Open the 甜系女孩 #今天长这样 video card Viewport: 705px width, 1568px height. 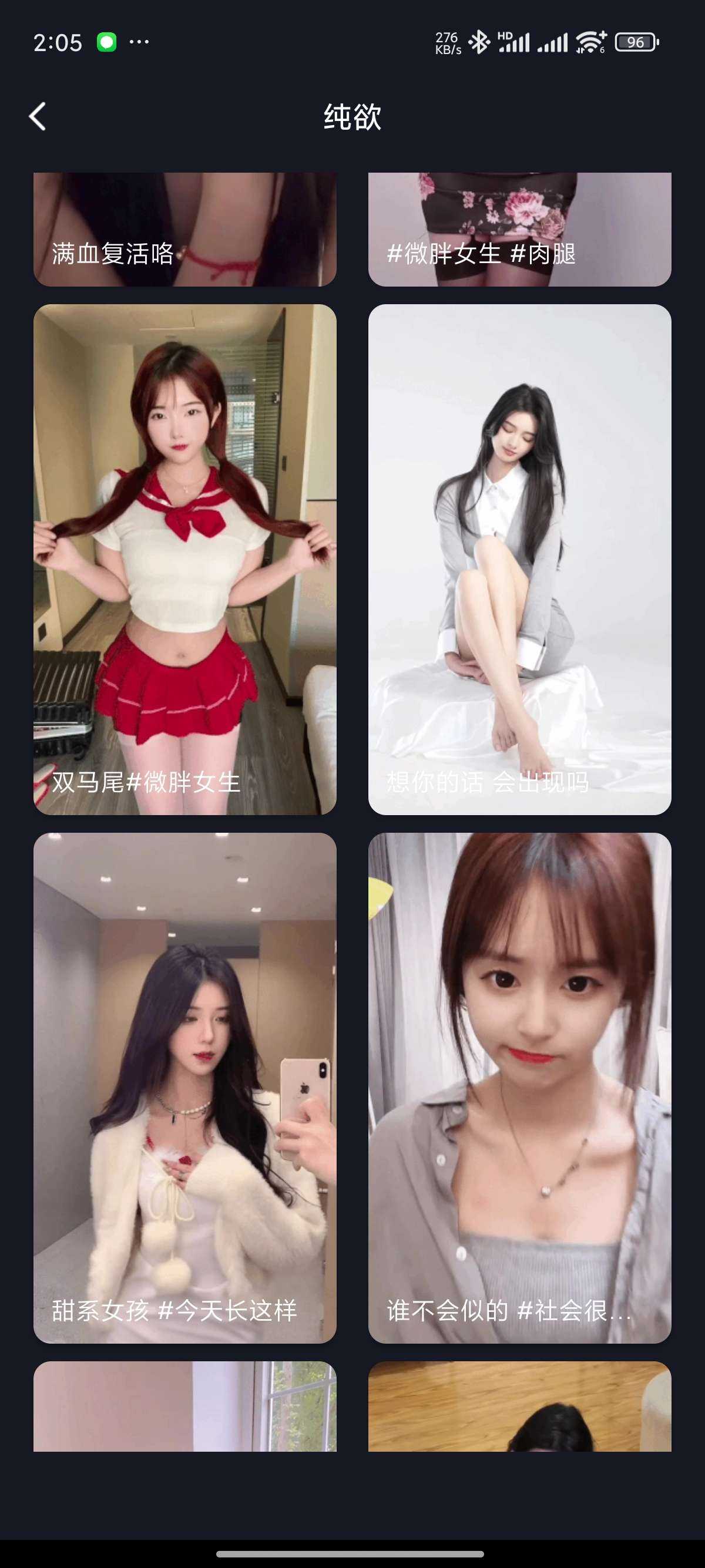point(184,1087)
